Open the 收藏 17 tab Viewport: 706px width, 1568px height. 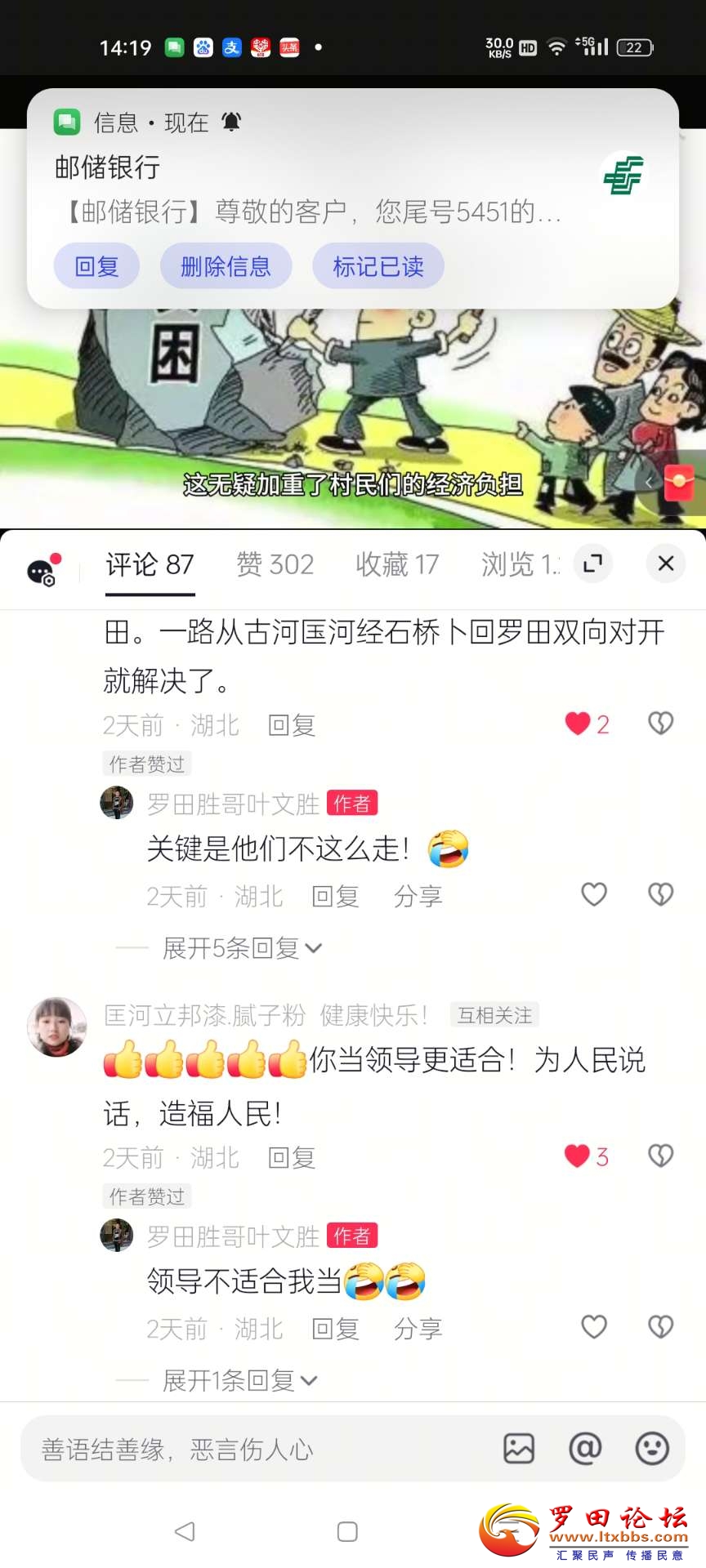click(x=397, y=564)
